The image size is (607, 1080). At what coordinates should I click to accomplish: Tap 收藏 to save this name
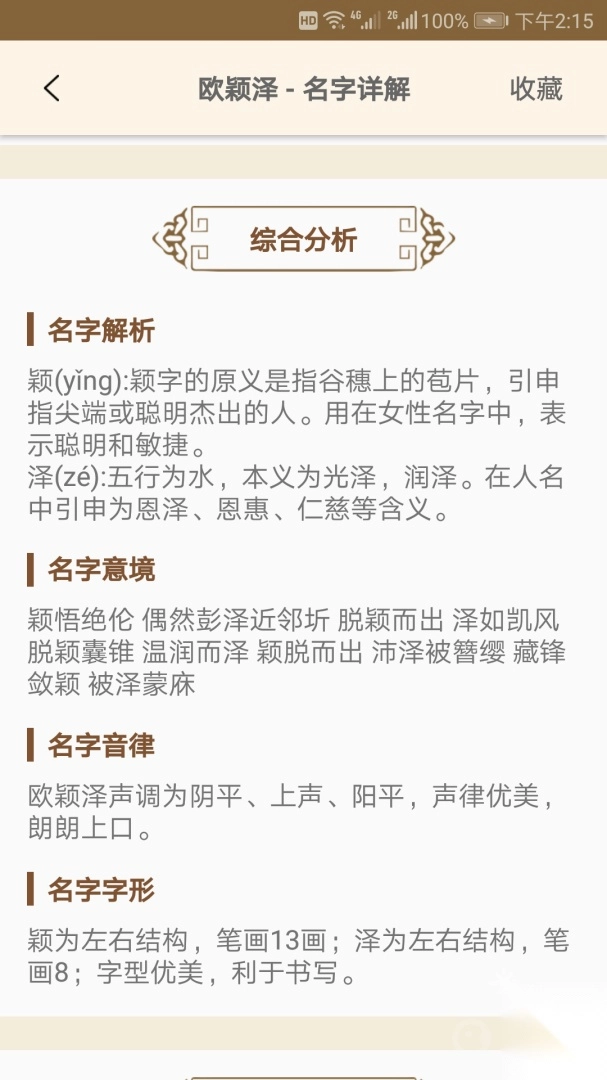tap(536, 88)
